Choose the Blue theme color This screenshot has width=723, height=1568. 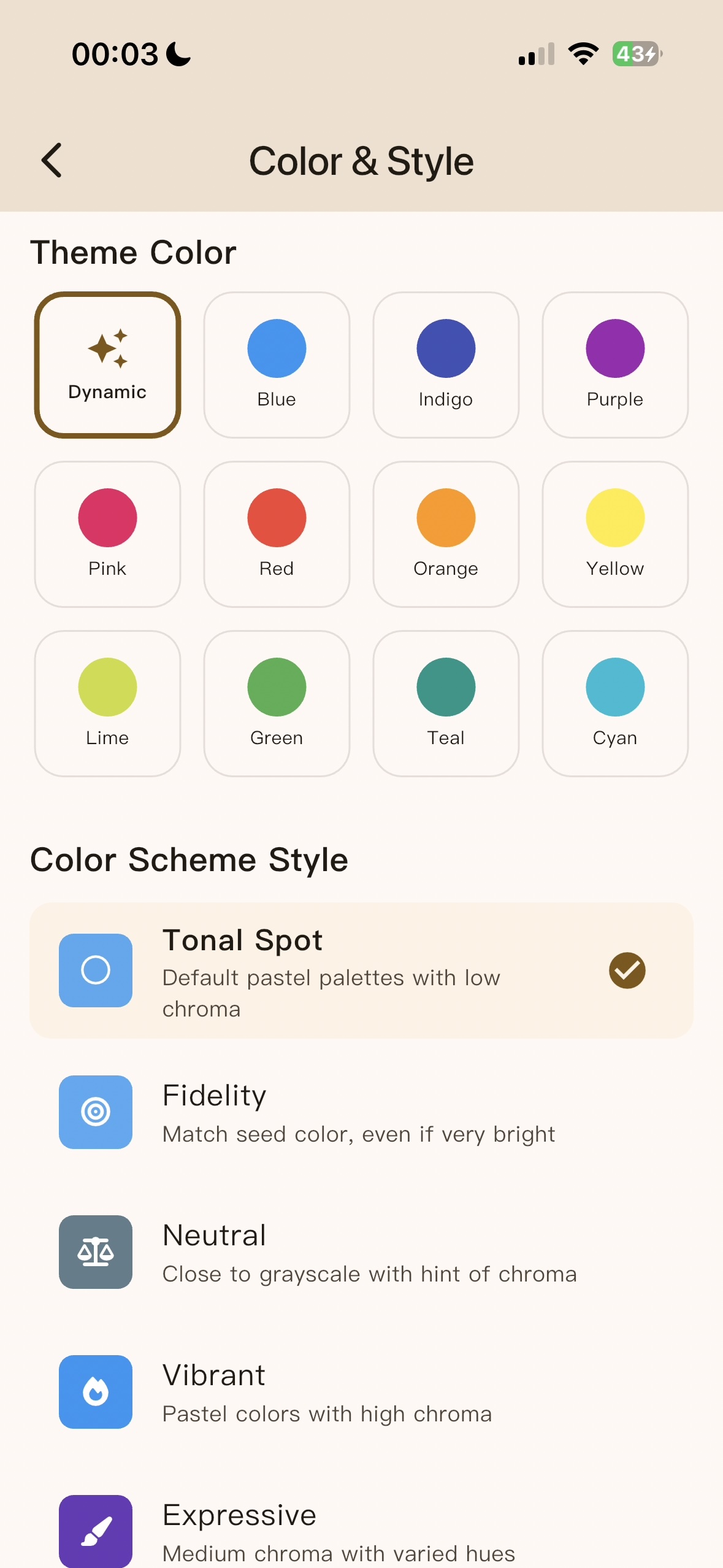[x=277, y=365]
